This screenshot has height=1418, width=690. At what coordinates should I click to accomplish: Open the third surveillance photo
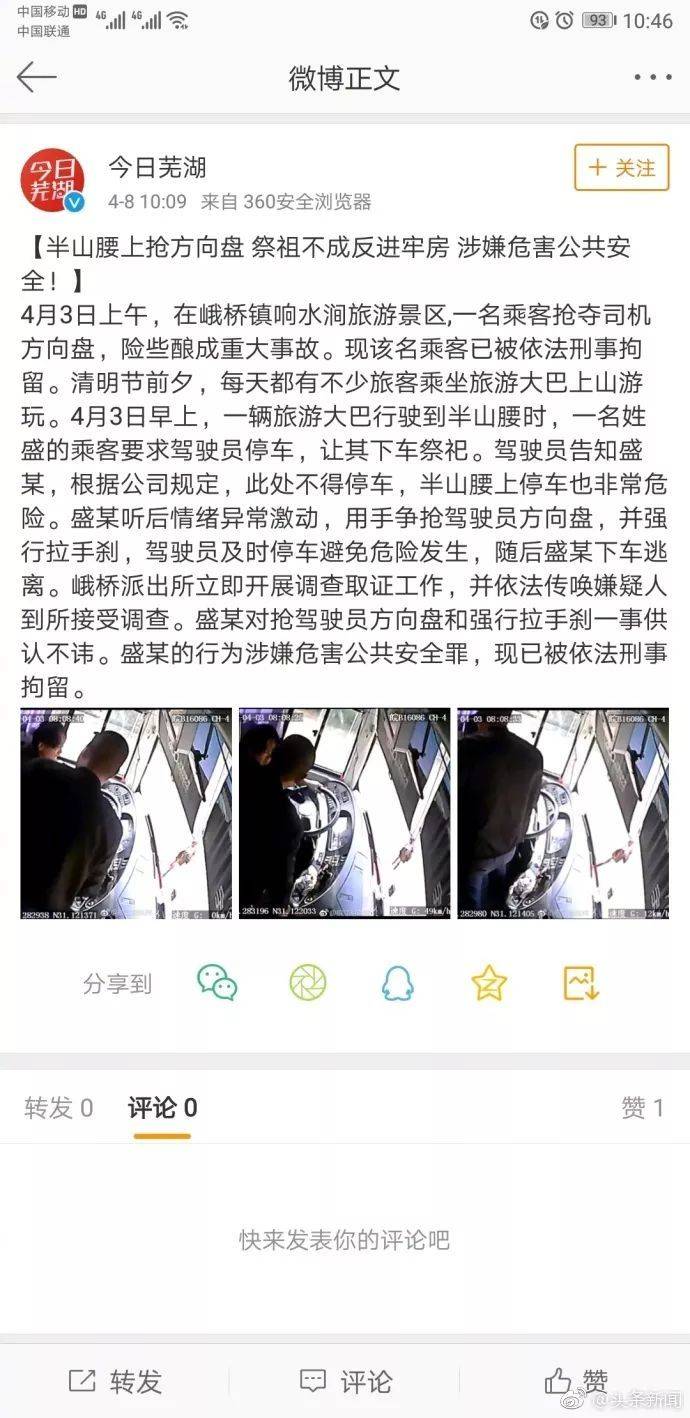[x=563, y=814]
